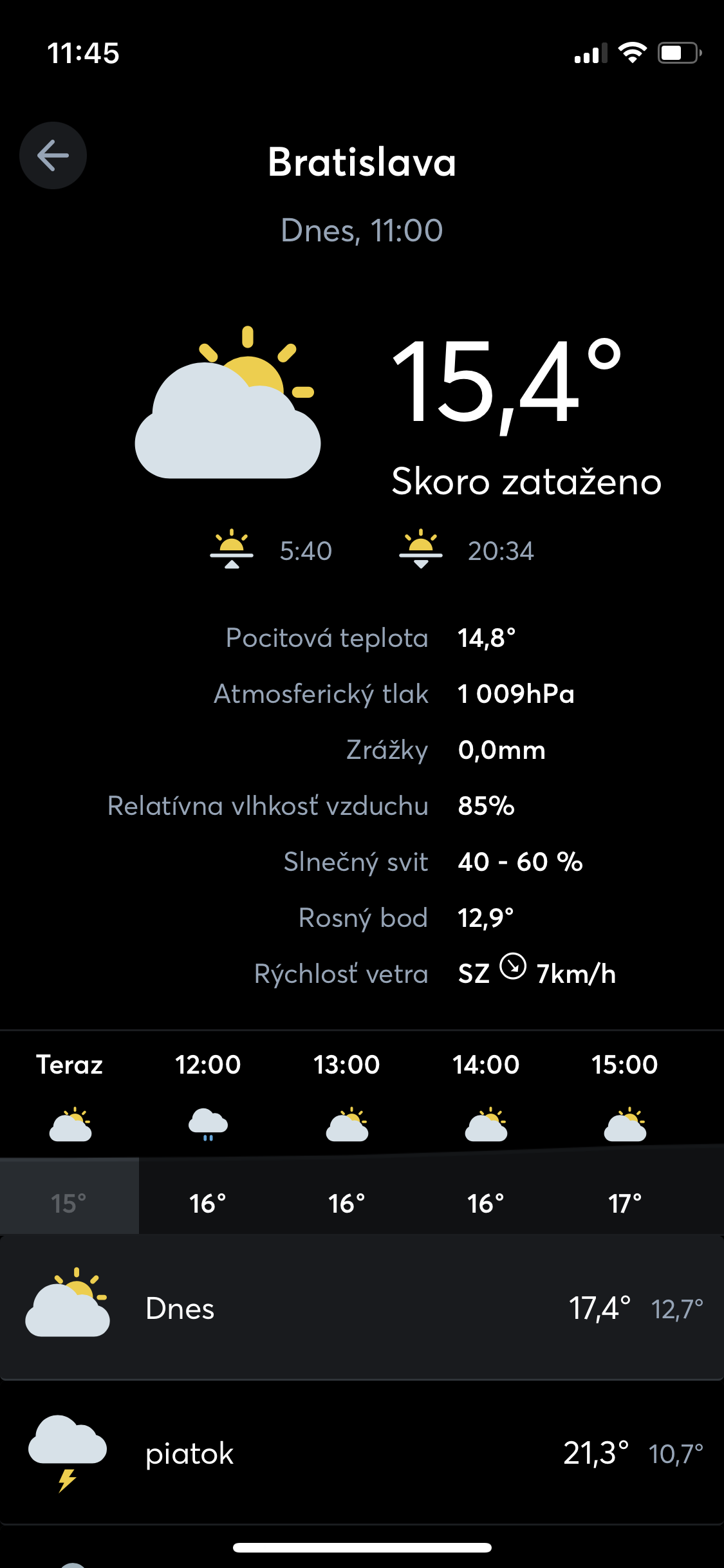Screen dimensions: 724x1568
Task: Open the Dnes daily forecast row
Action: (x=362, y=1308)
